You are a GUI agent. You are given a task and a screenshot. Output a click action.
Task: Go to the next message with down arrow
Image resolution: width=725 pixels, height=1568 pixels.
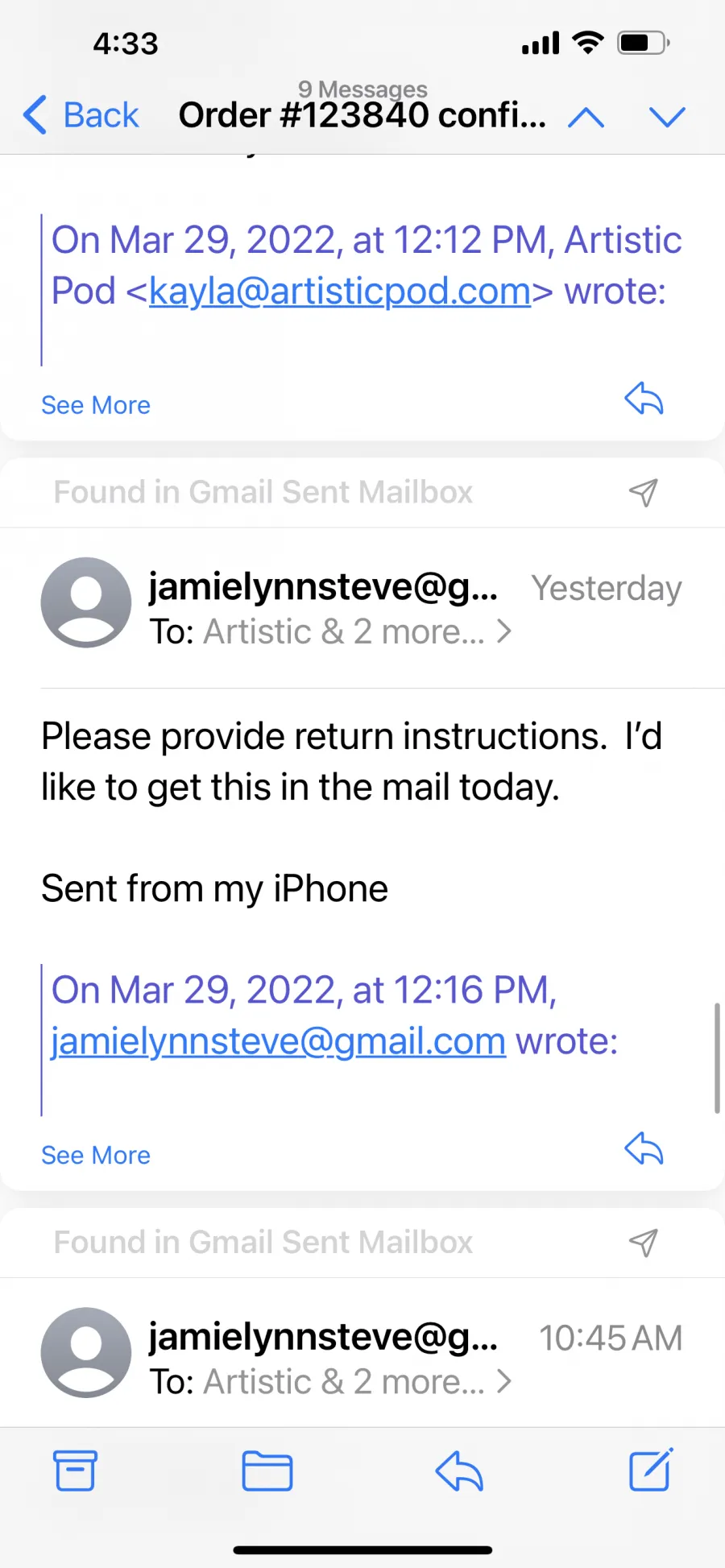[667, 118]
